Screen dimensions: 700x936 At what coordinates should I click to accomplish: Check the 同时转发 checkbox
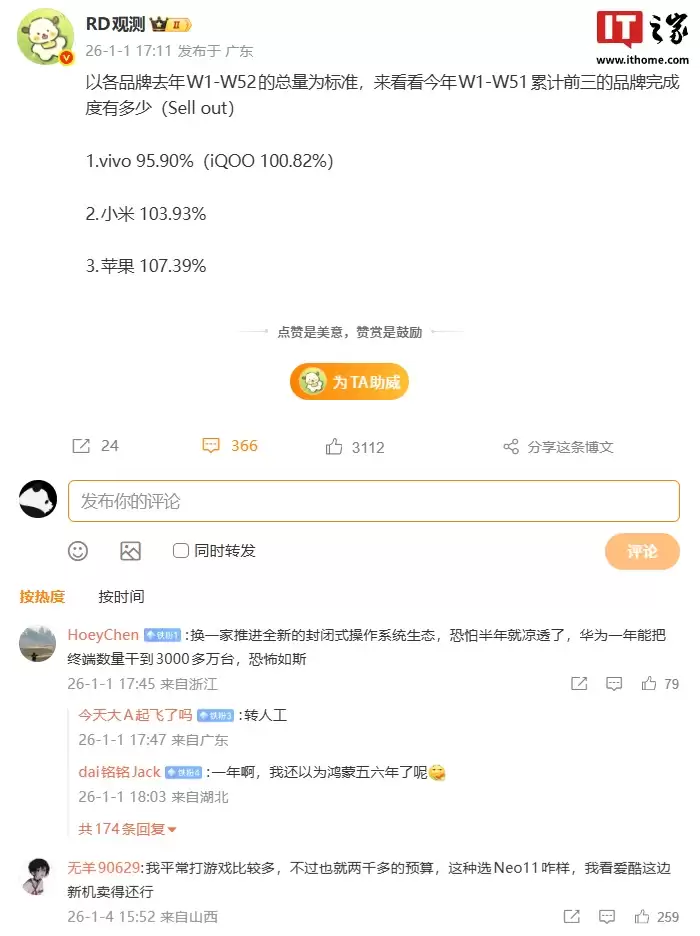tap(181, 551)
